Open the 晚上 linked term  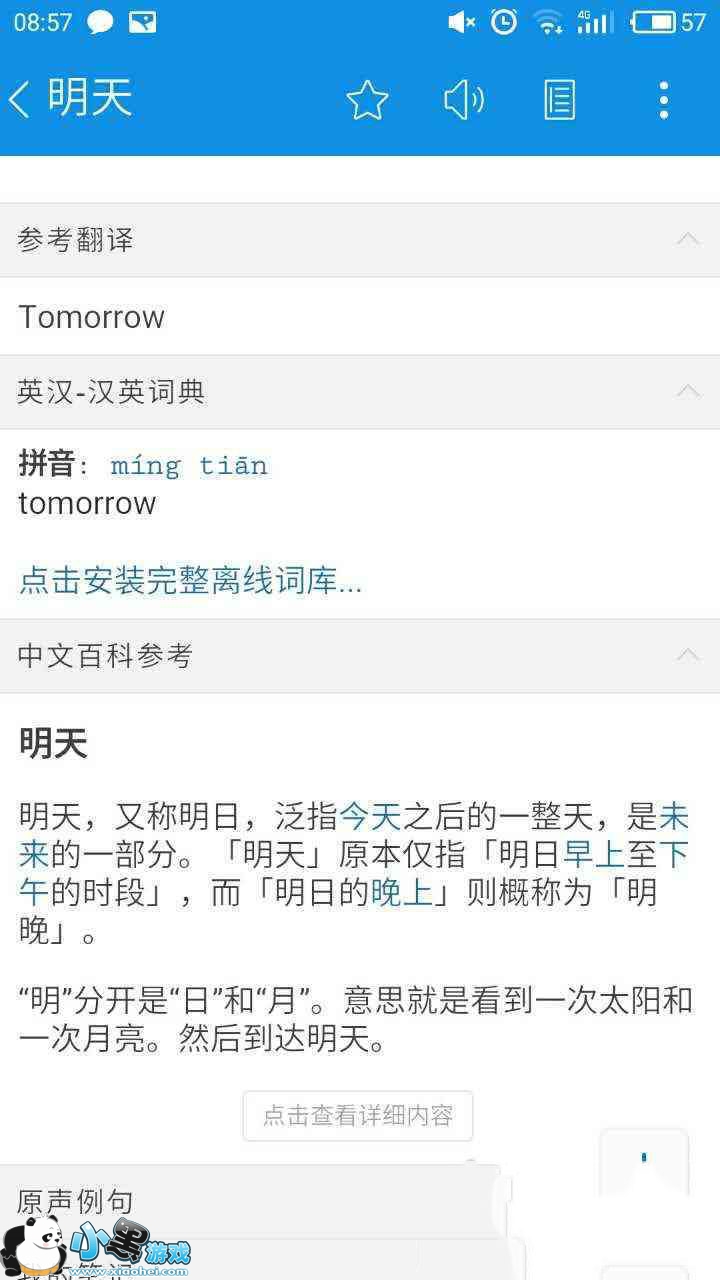tap(401, 892)
